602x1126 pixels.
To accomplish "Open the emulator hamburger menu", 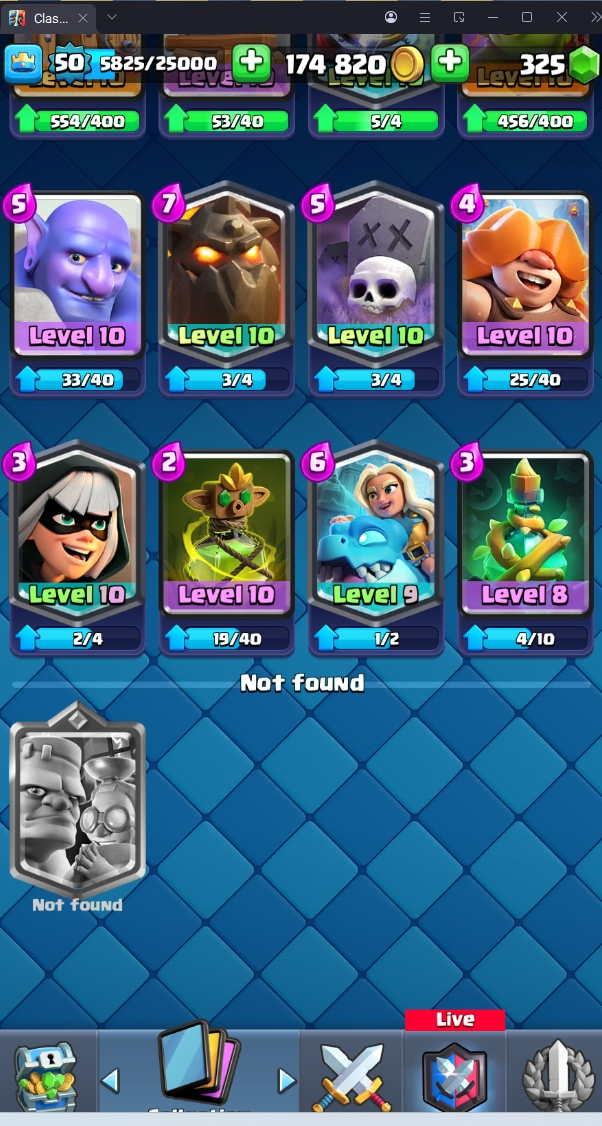I will coord(425,17).
